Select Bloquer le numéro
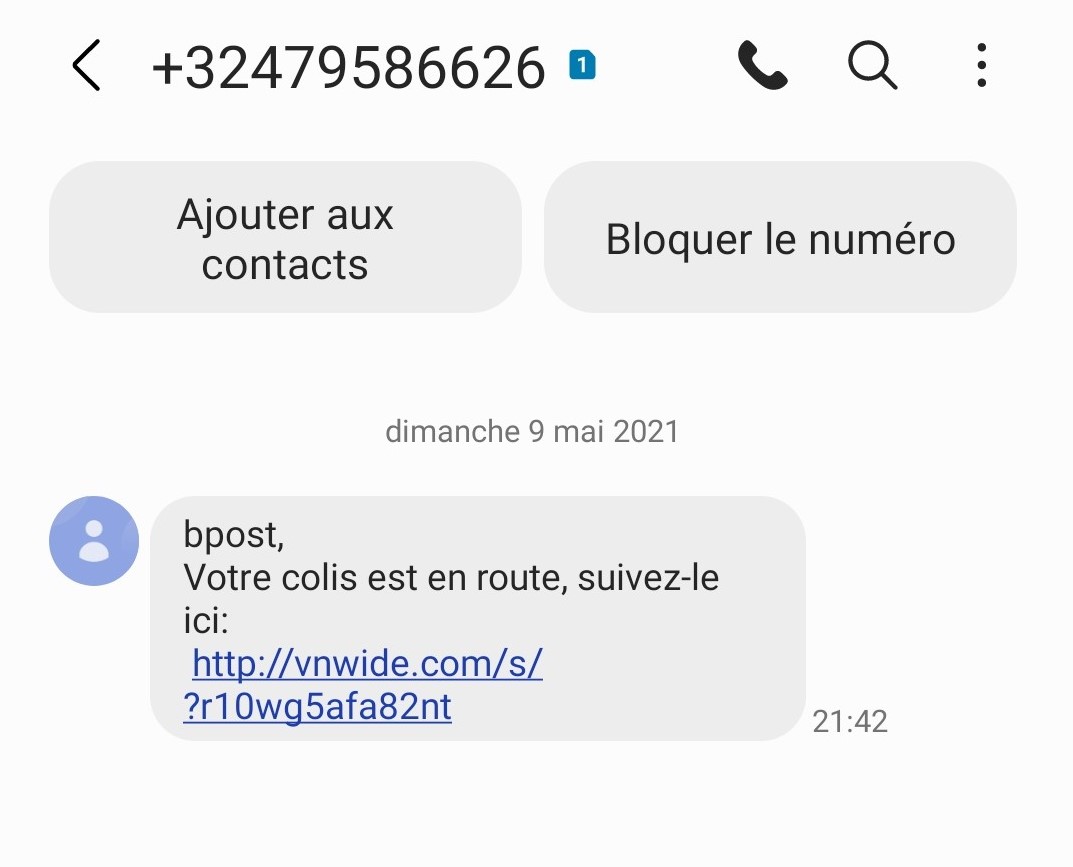1073x867 pixels. pyautogui.click(x=780, y=238)
